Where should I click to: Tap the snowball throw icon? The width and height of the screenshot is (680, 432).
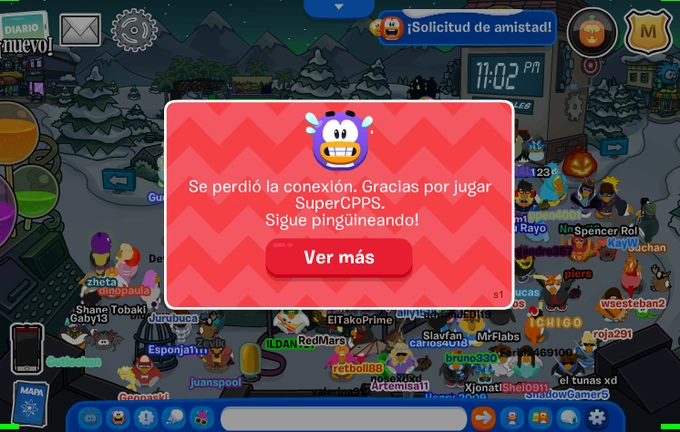174,418
